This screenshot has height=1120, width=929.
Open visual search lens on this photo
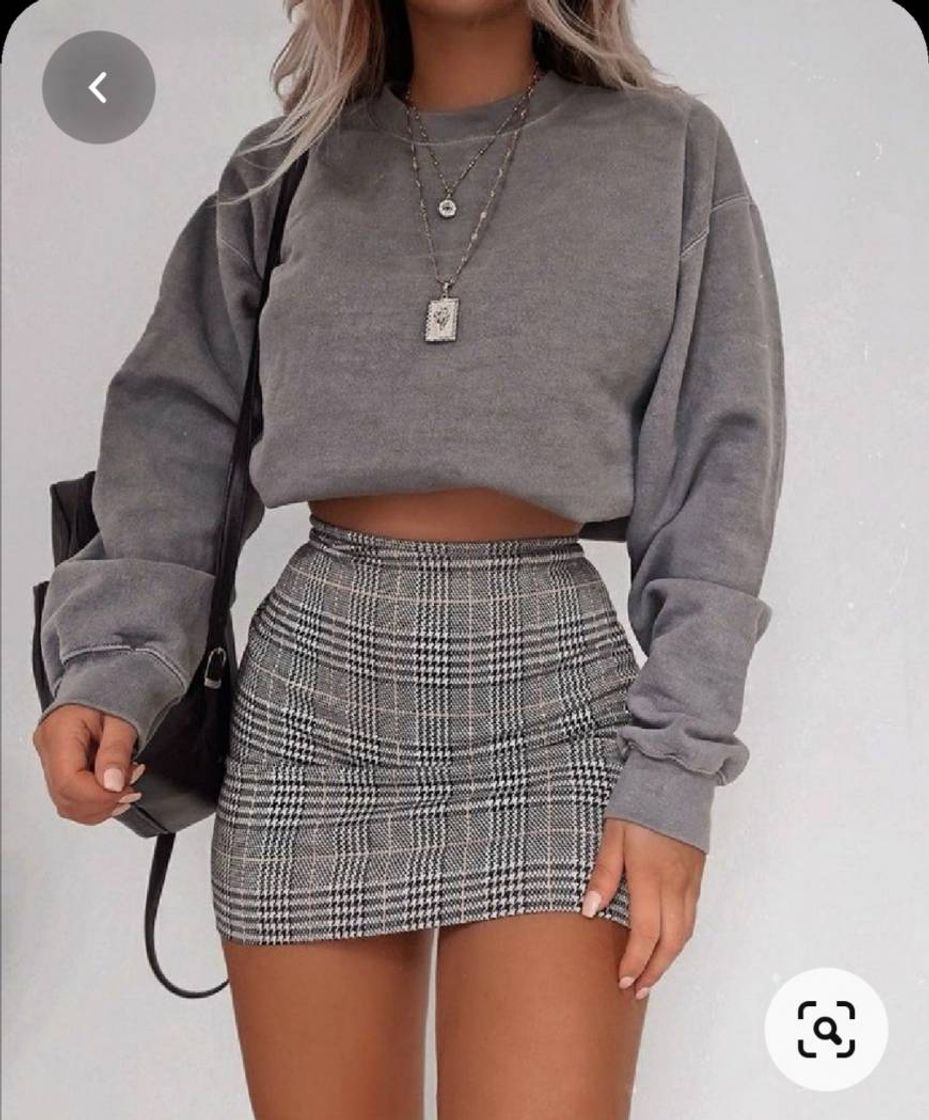click(x=826, y=1028)
